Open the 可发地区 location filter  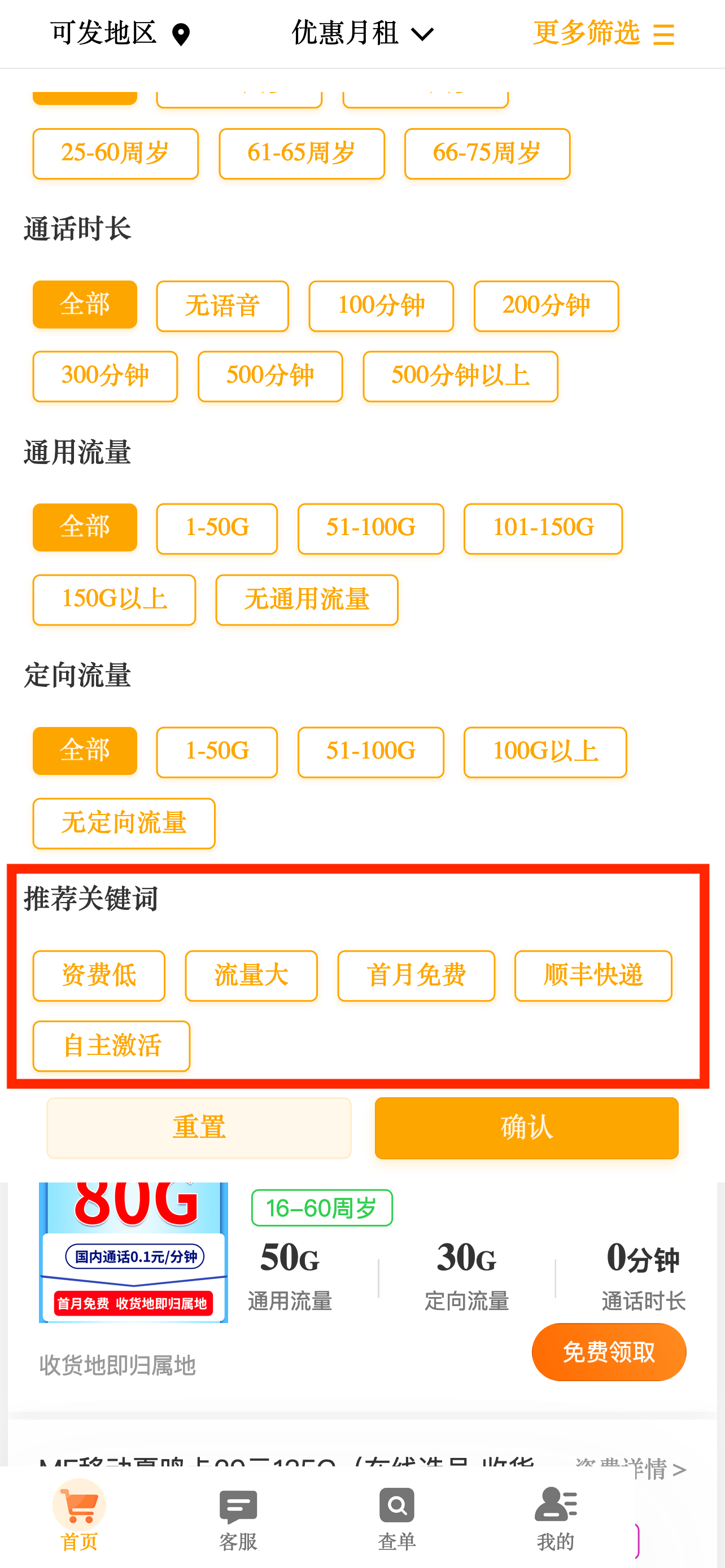pyautogui.click(x=120, y=33)
